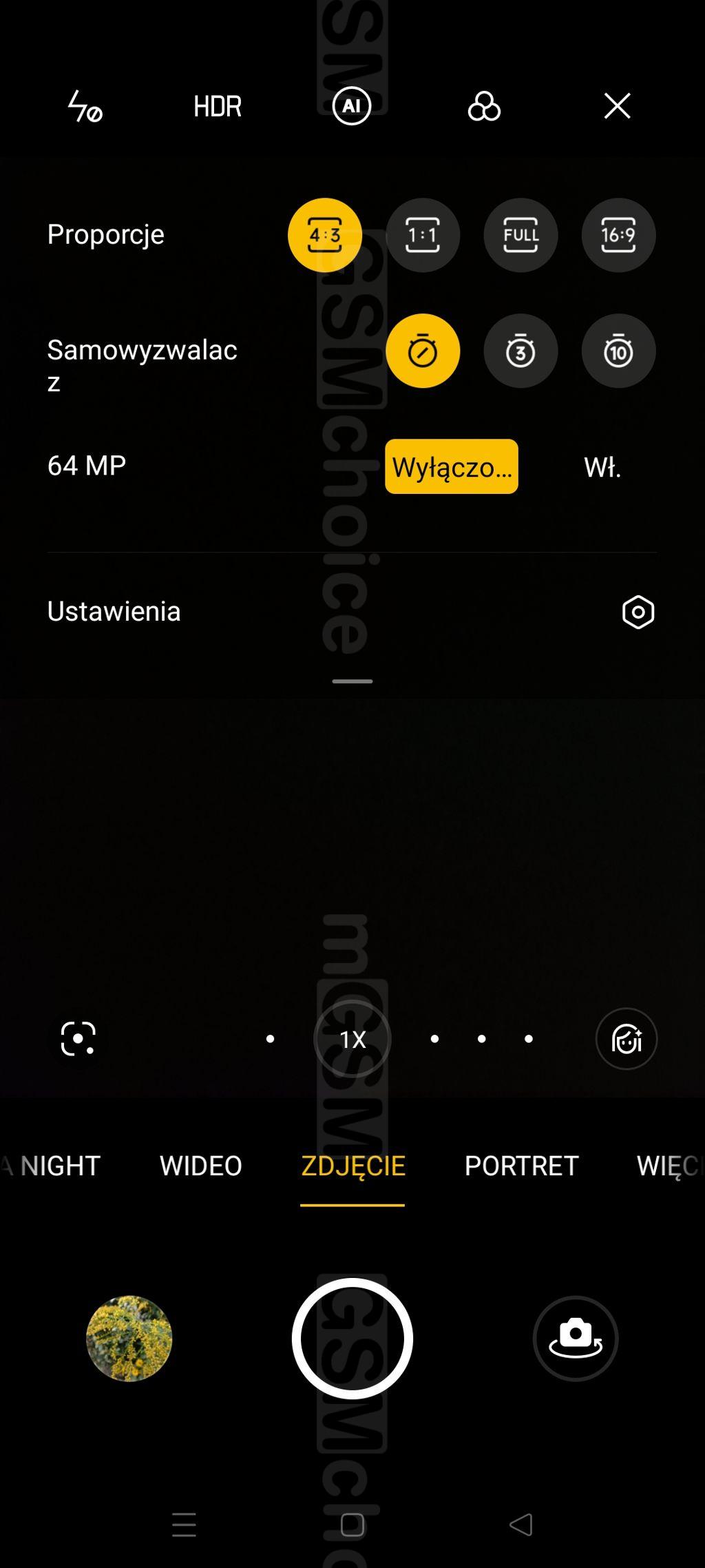Image resolution: width=705 pixels, height=1568 pixels.
Task: Open the last photo thumbnail
Action: click(x=129, y=1339)
